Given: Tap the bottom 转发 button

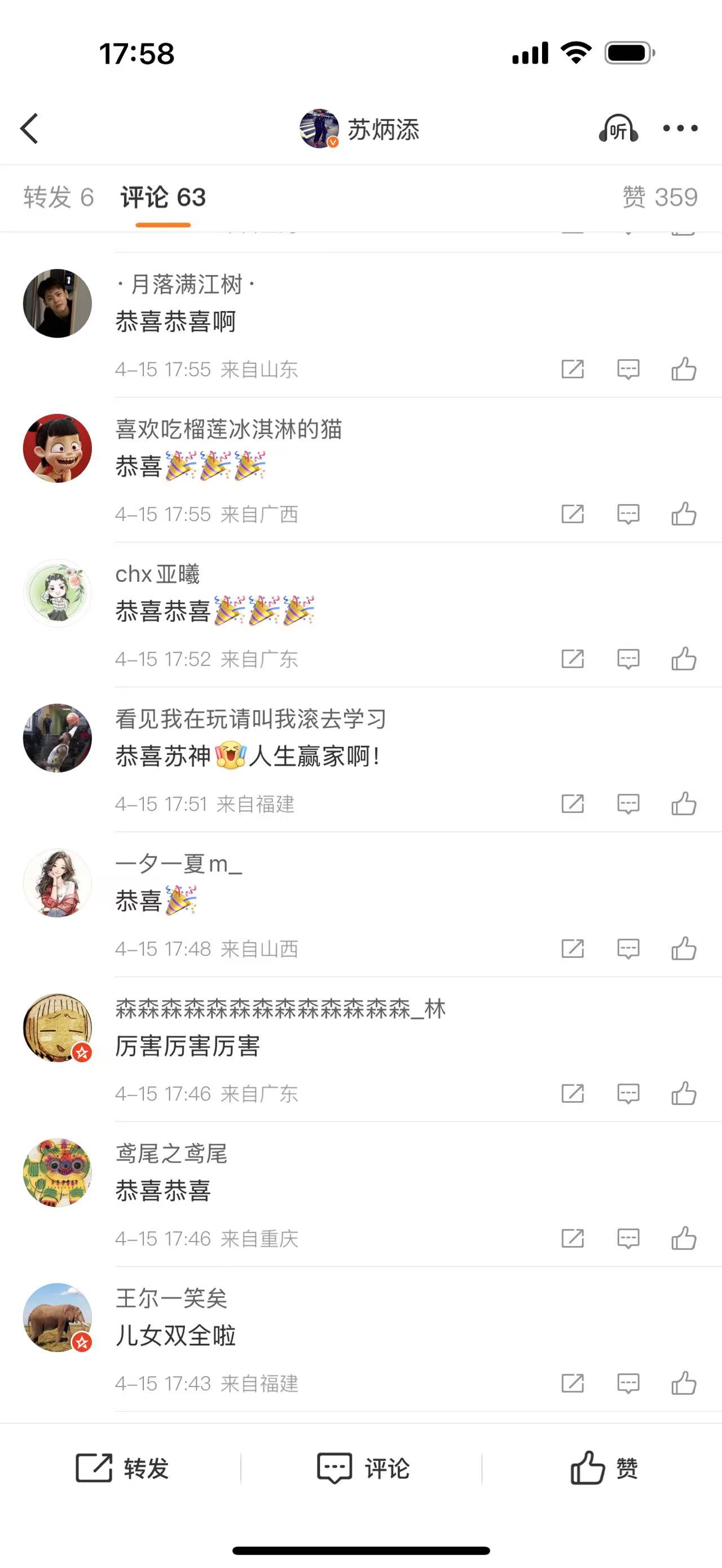Looking at the screenshot, I should coord(122,1468).
